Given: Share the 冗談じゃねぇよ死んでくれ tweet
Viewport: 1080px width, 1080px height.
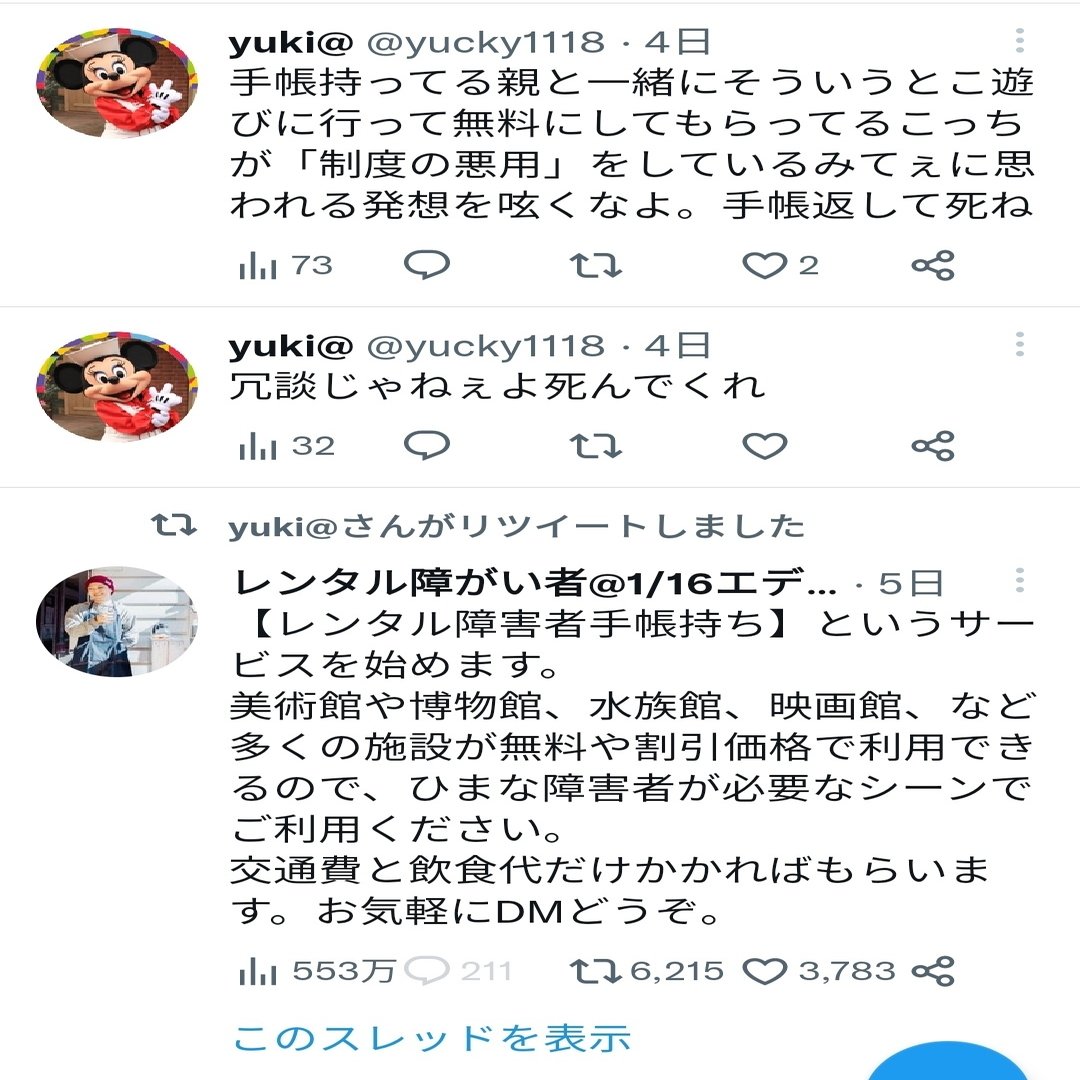Looking at the screenshot, I should point(933,445).
